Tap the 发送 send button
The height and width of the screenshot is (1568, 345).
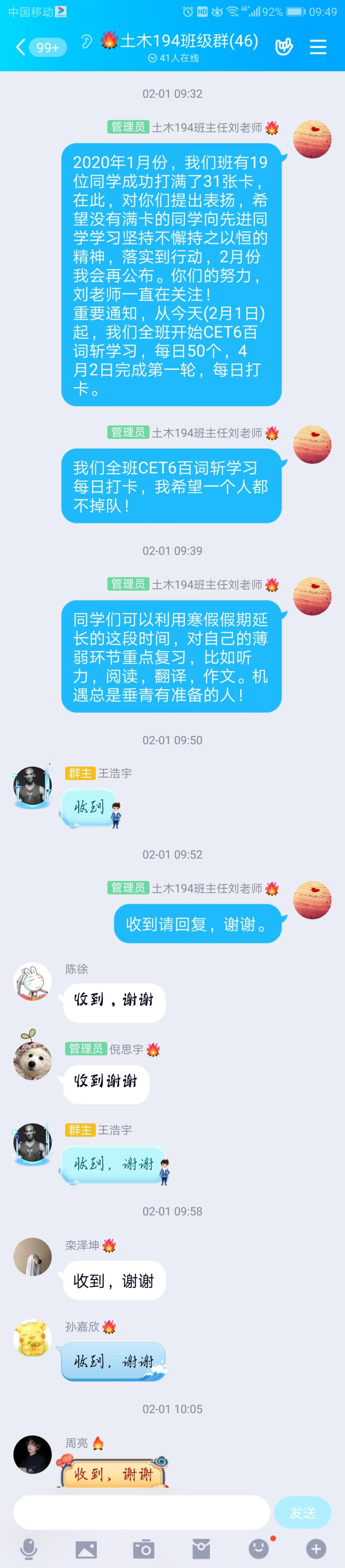(x=303, y=1512)
